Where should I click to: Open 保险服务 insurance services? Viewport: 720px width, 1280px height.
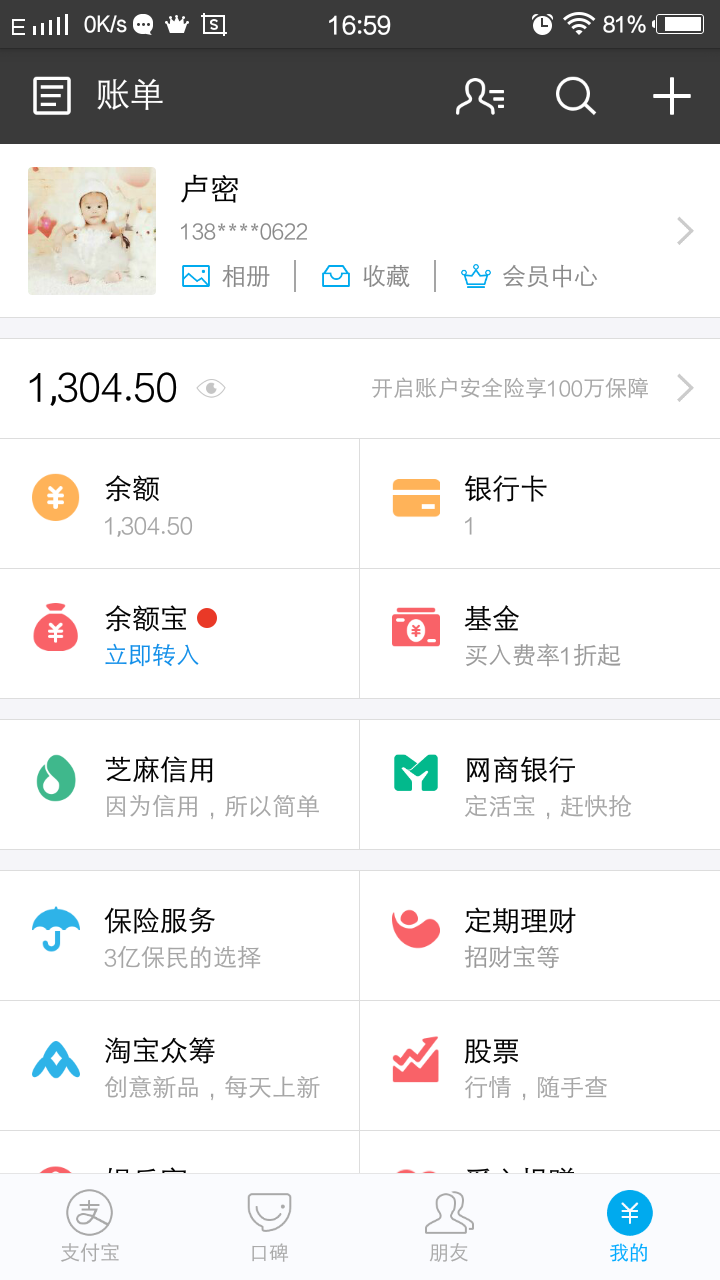pos(180,936)
